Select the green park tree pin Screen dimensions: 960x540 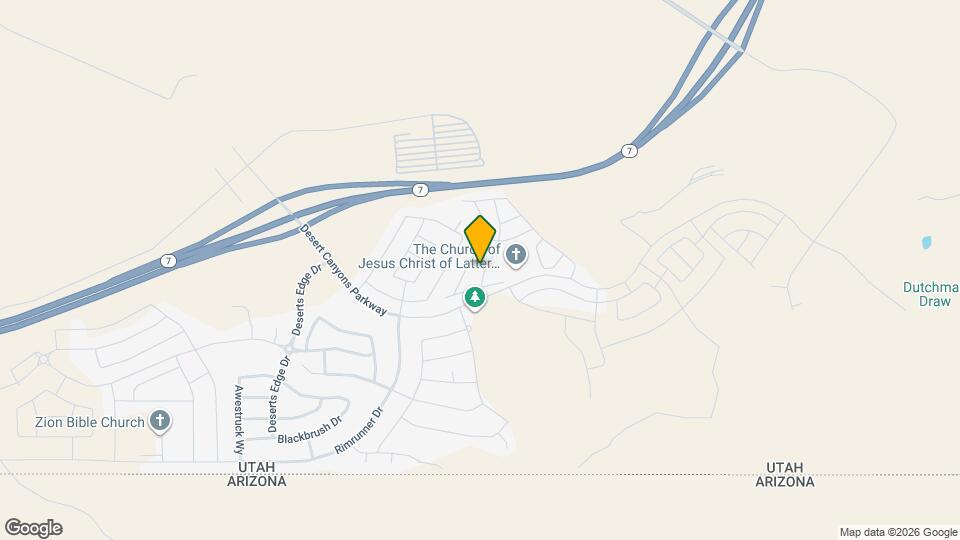pyautogui.click(x=475, y=297)
